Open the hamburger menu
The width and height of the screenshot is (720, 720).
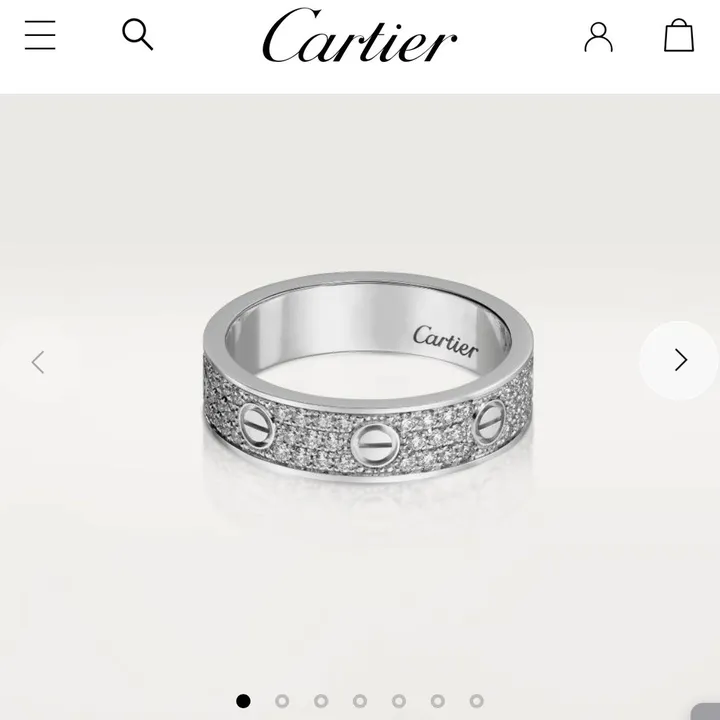coord(40,36)
